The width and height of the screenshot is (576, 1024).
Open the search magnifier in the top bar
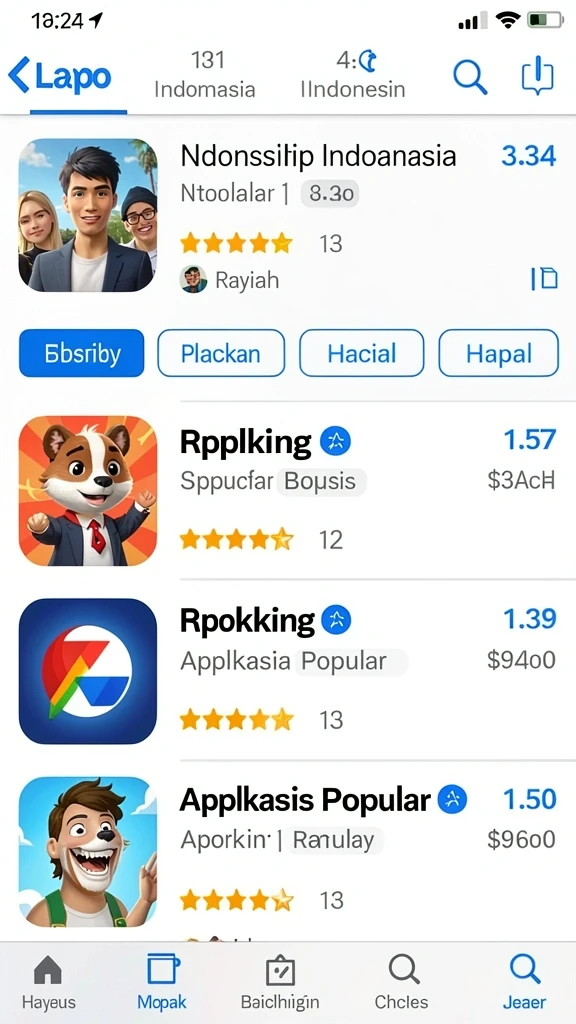[470, 78]
